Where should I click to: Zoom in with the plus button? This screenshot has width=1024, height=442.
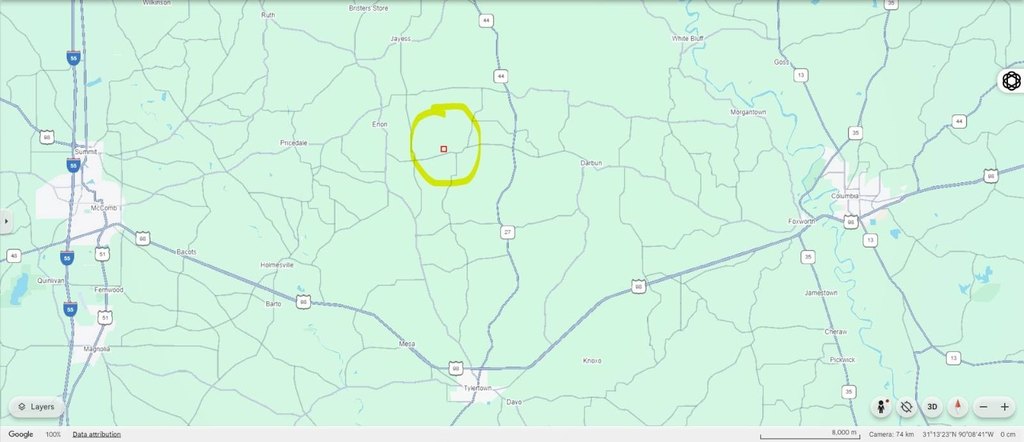[1005, 407]
